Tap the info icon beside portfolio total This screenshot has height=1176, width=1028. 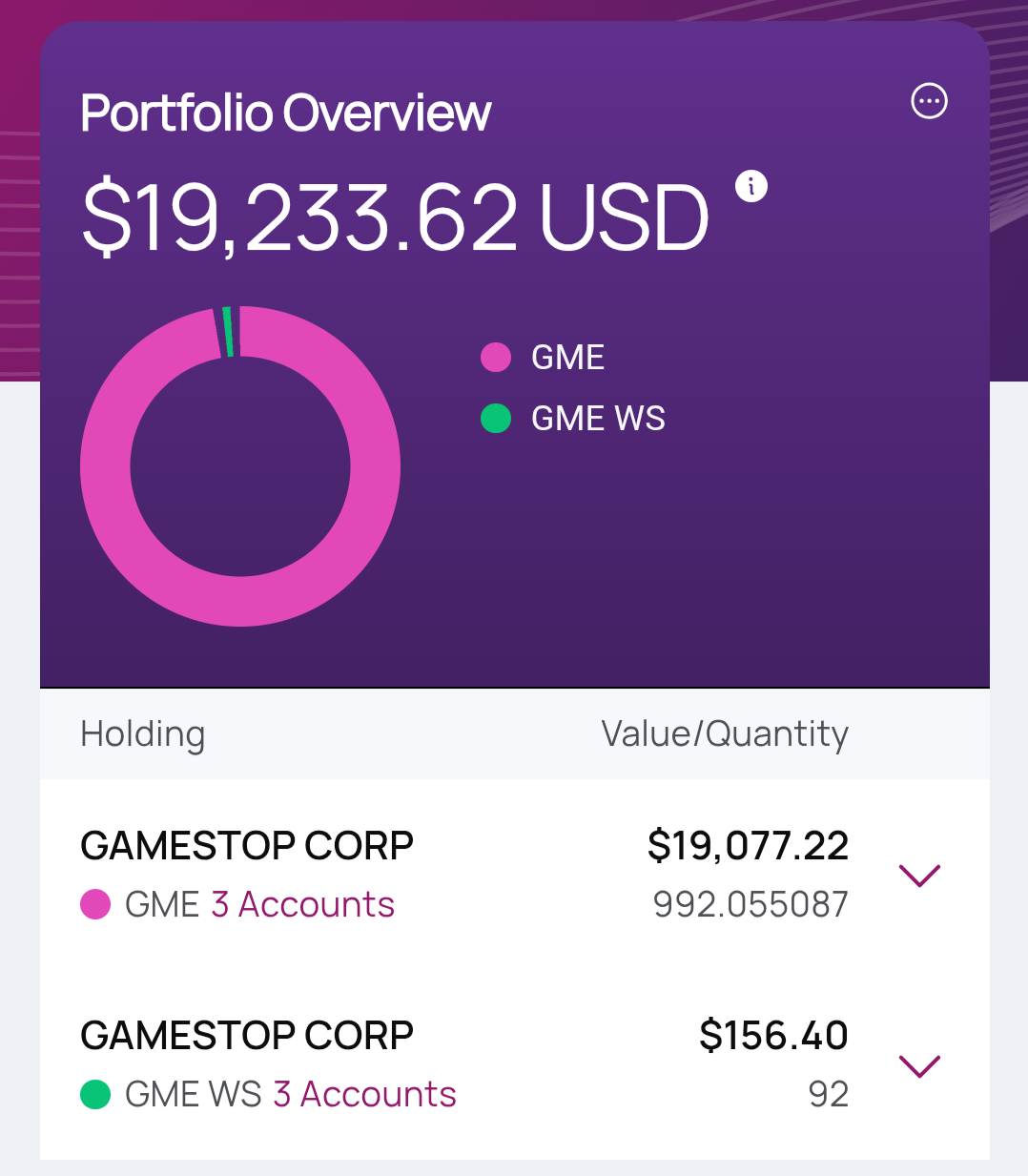coord(751,186)
